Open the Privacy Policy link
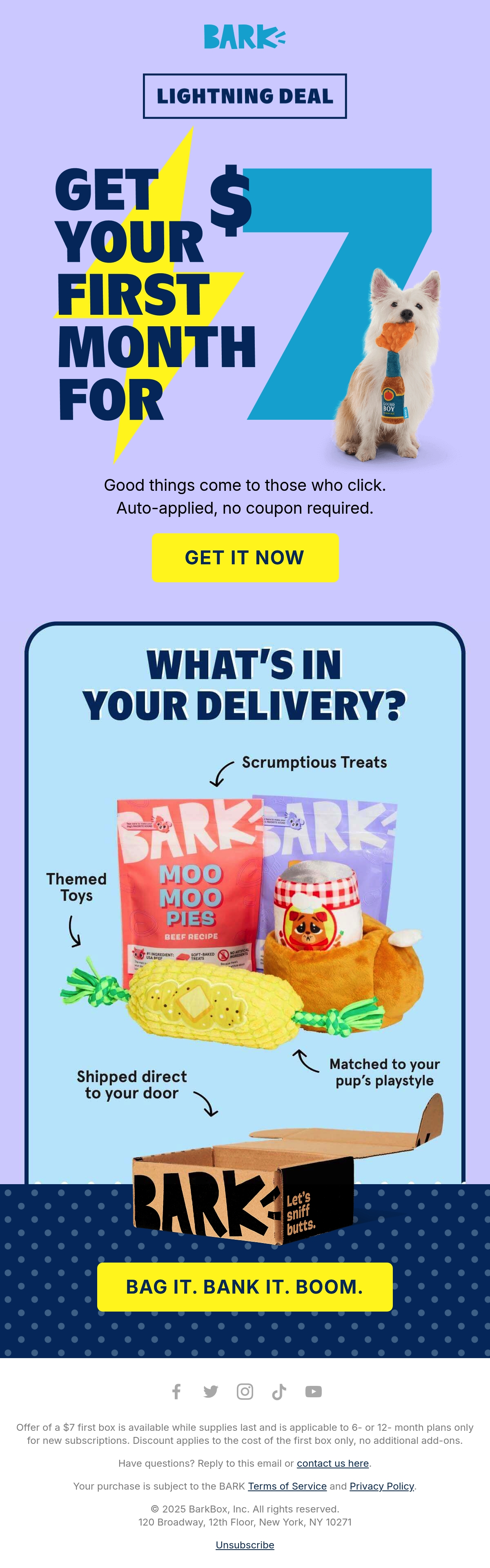Screen dimensions: 490x1568 382,1486
